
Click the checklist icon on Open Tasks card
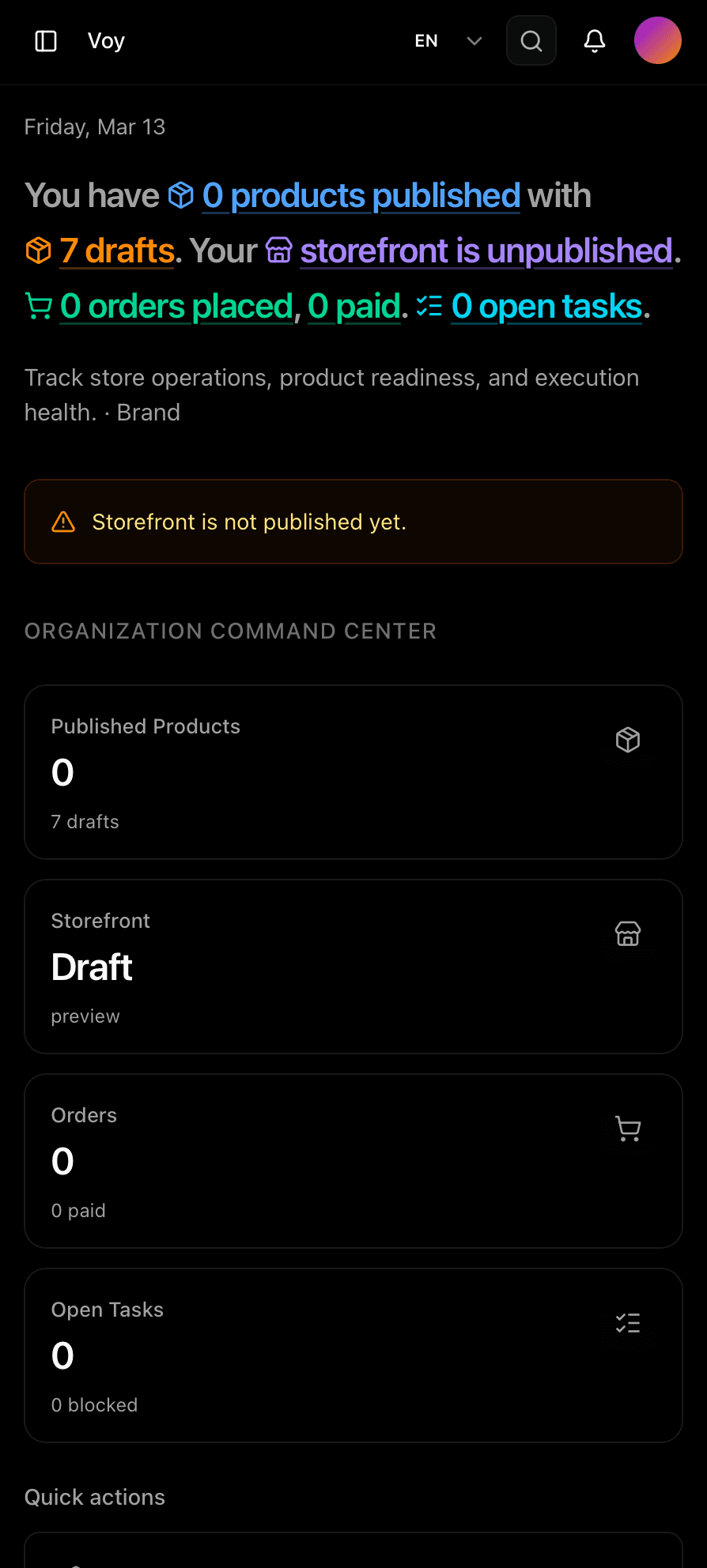click(627, 1324)
